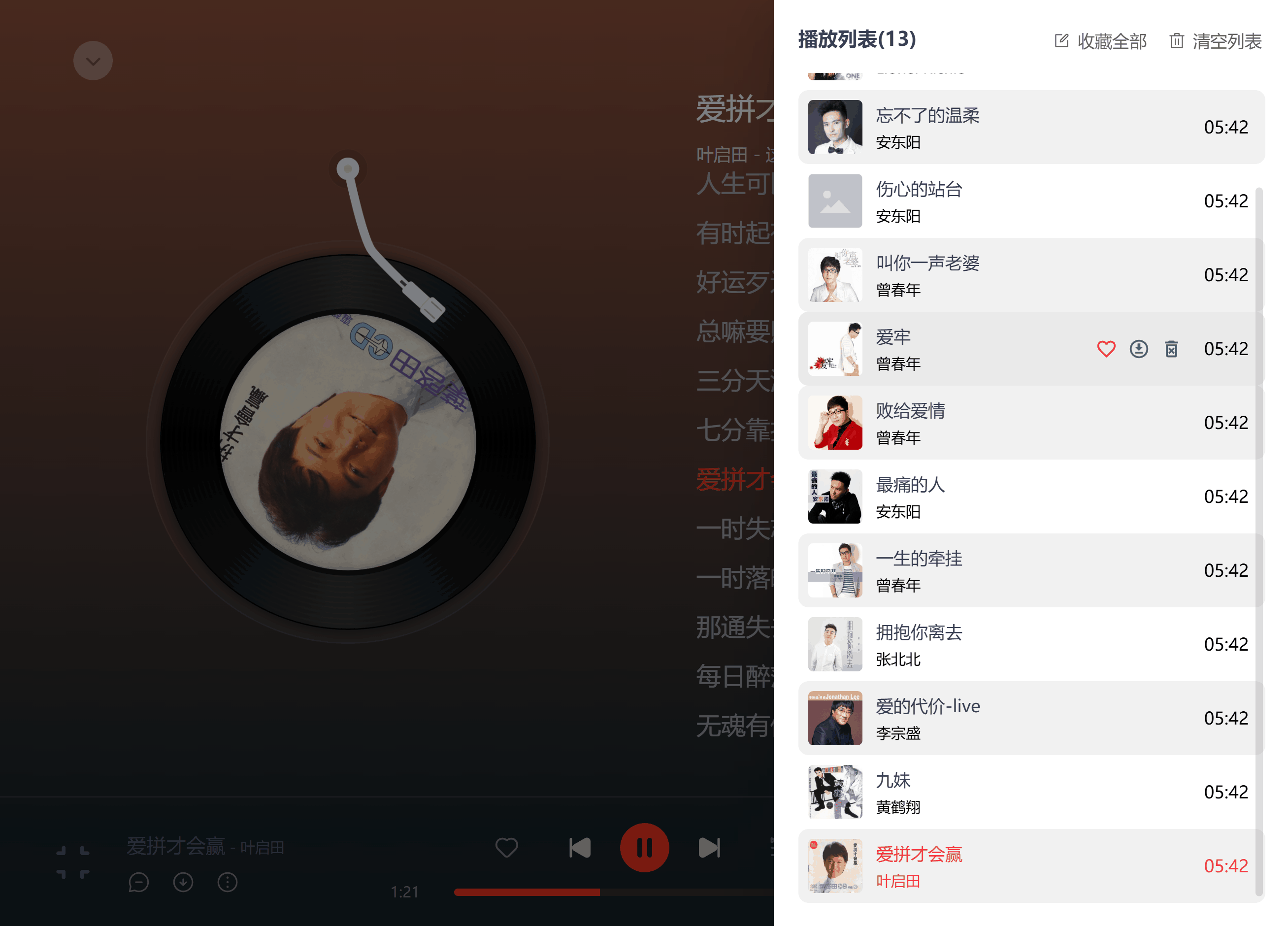Delete 爱牢 from the playlist
The width and height of the screenshot is (1288, 926).
pyautogui.click(x=1171, y=349)
